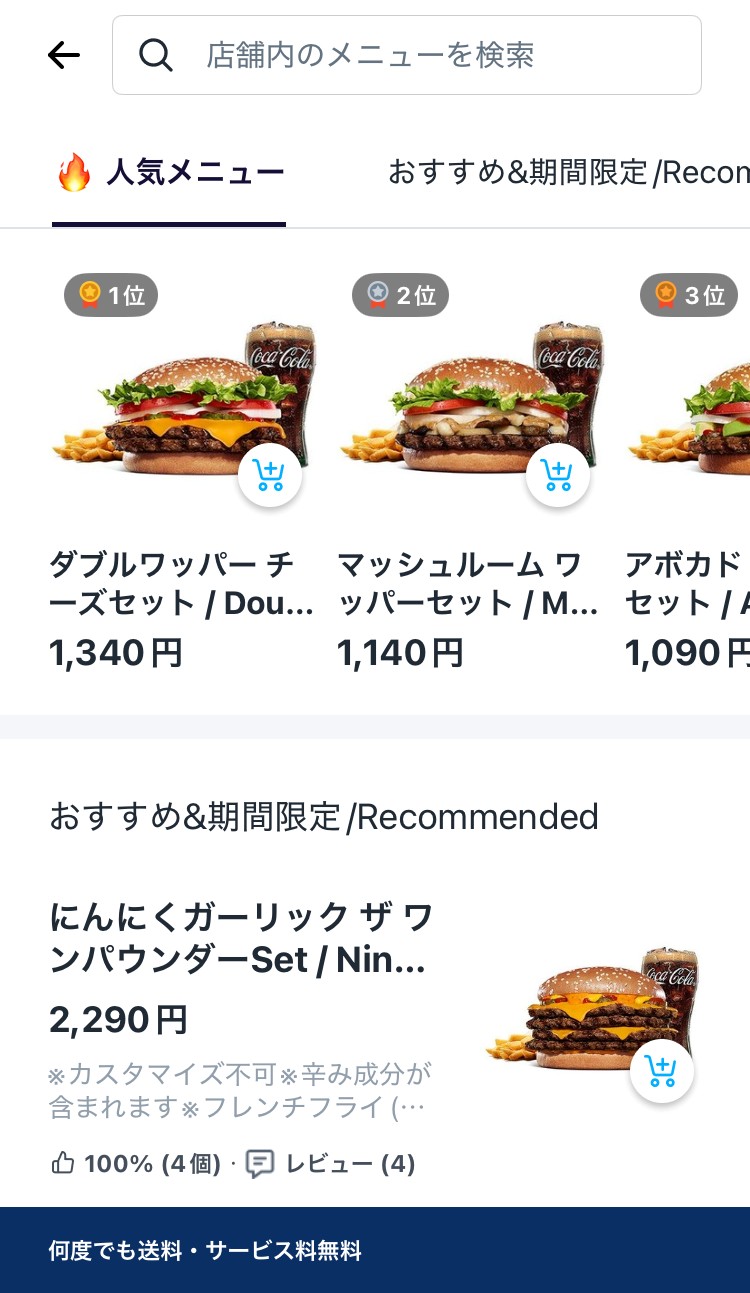Image resolution: width=750 pixels, height=1293 pixels.
Task: Open にんにくガーリック ザ ワンパウンダーSet details
Action: pyautogui.click(x=242, y=938)
